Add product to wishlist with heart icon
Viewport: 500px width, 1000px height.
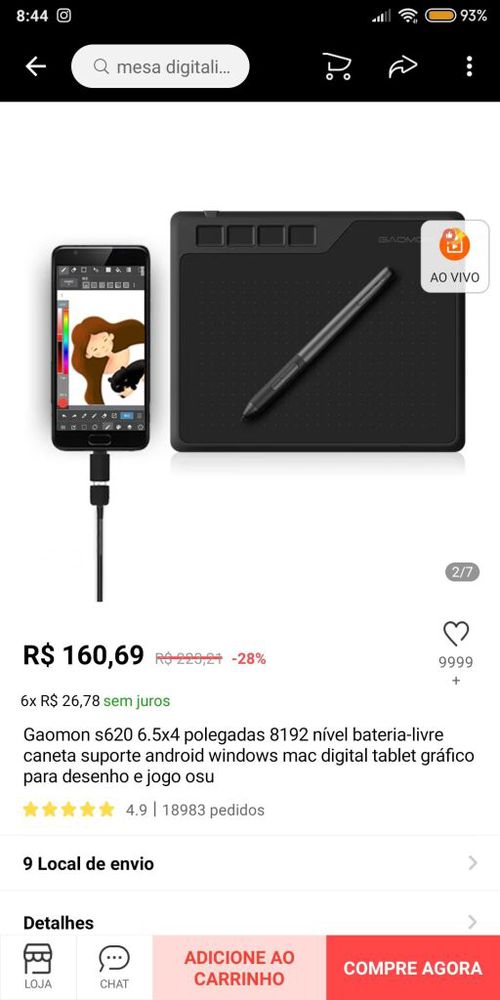(x=456, y=633)
